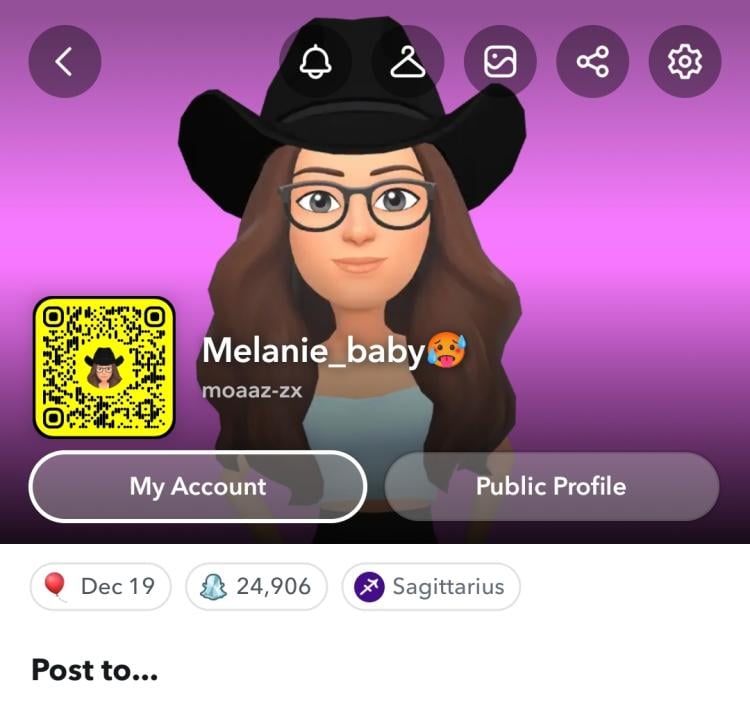Share this Snapchat profile

592,62
